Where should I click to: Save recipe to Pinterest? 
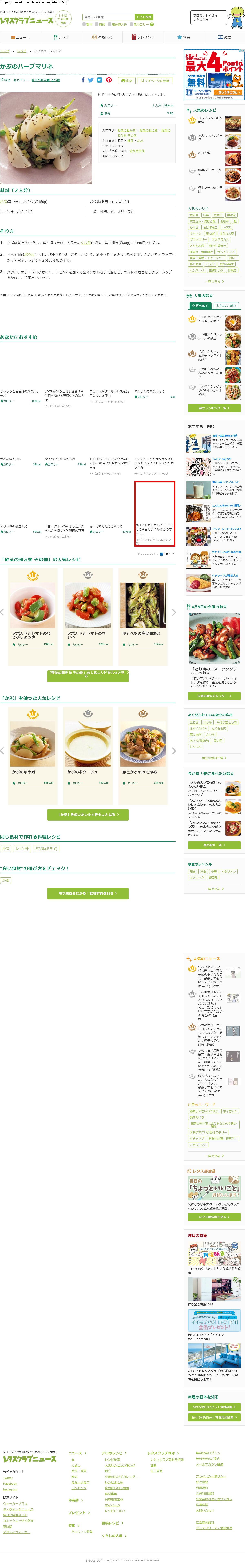109,80
